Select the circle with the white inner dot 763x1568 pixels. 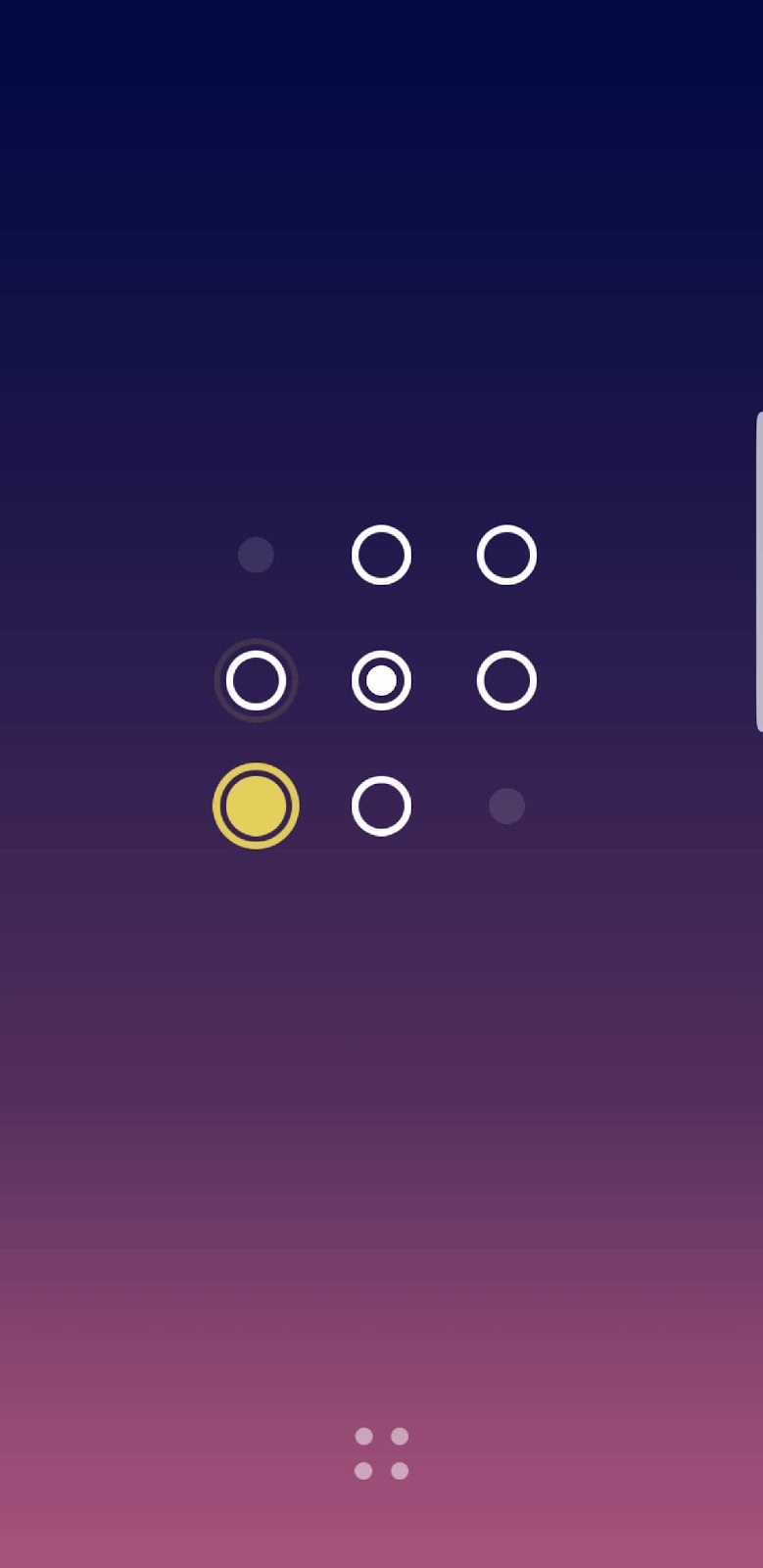(x=381, y=680)
